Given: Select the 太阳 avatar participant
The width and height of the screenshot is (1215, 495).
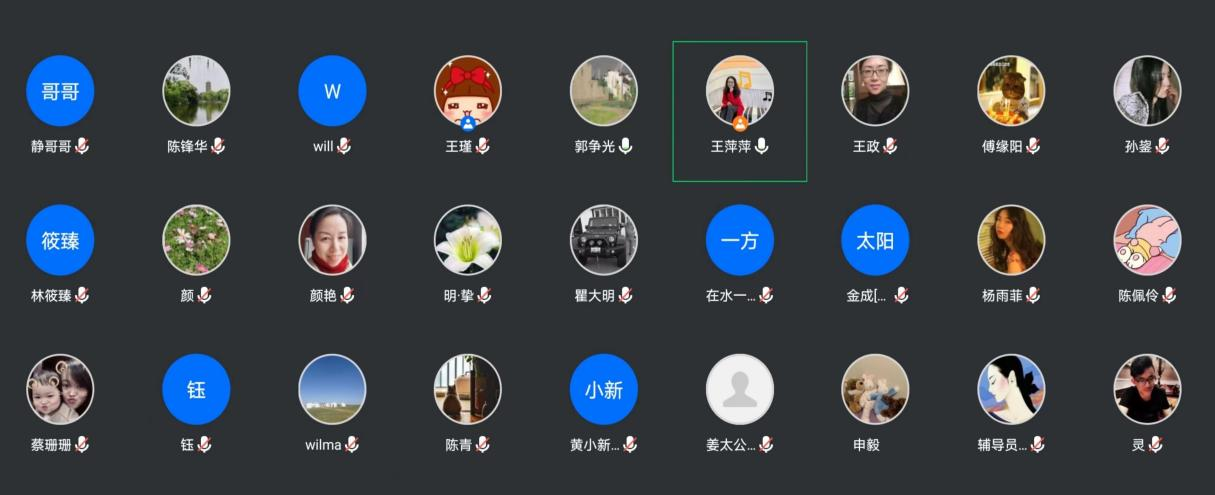Looking at the screenshot, I should 875,240.
